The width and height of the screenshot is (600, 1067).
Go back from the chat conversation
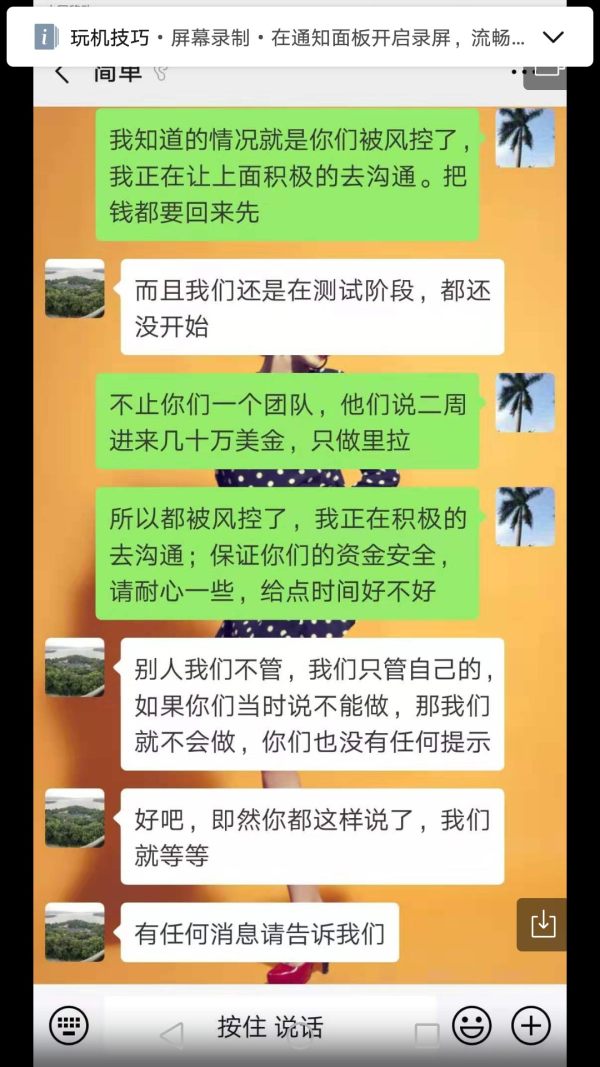(62, 74)
